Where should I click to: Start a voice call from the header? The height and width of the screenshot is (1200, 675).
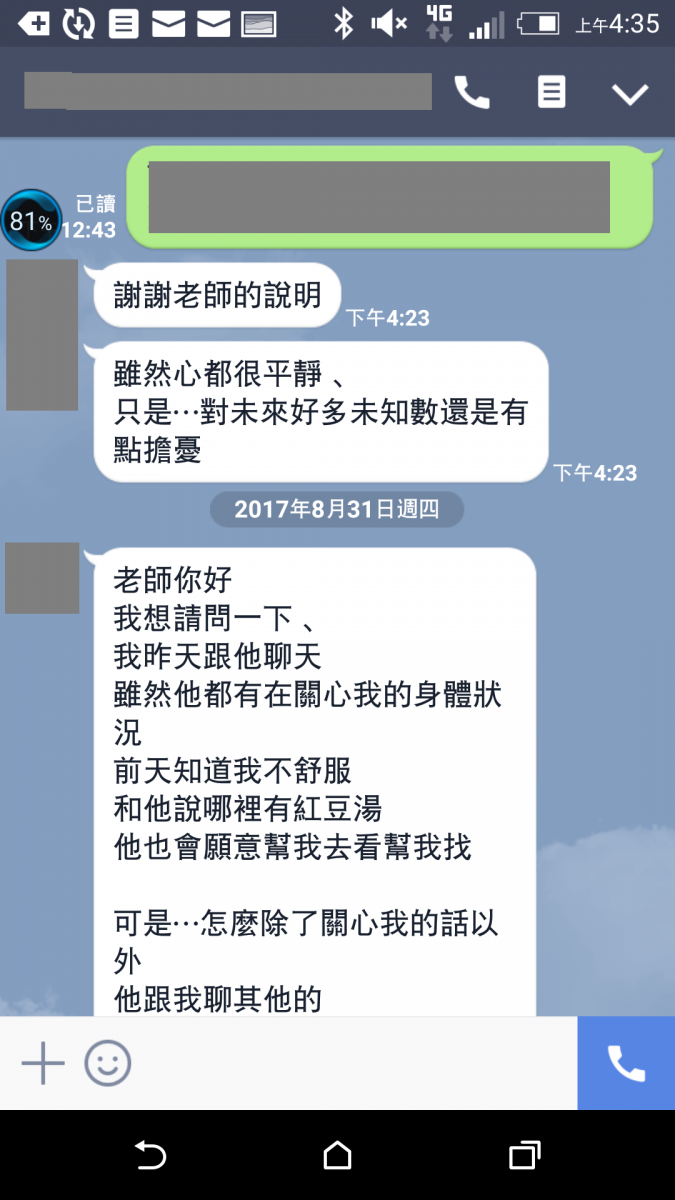(472, 93)
